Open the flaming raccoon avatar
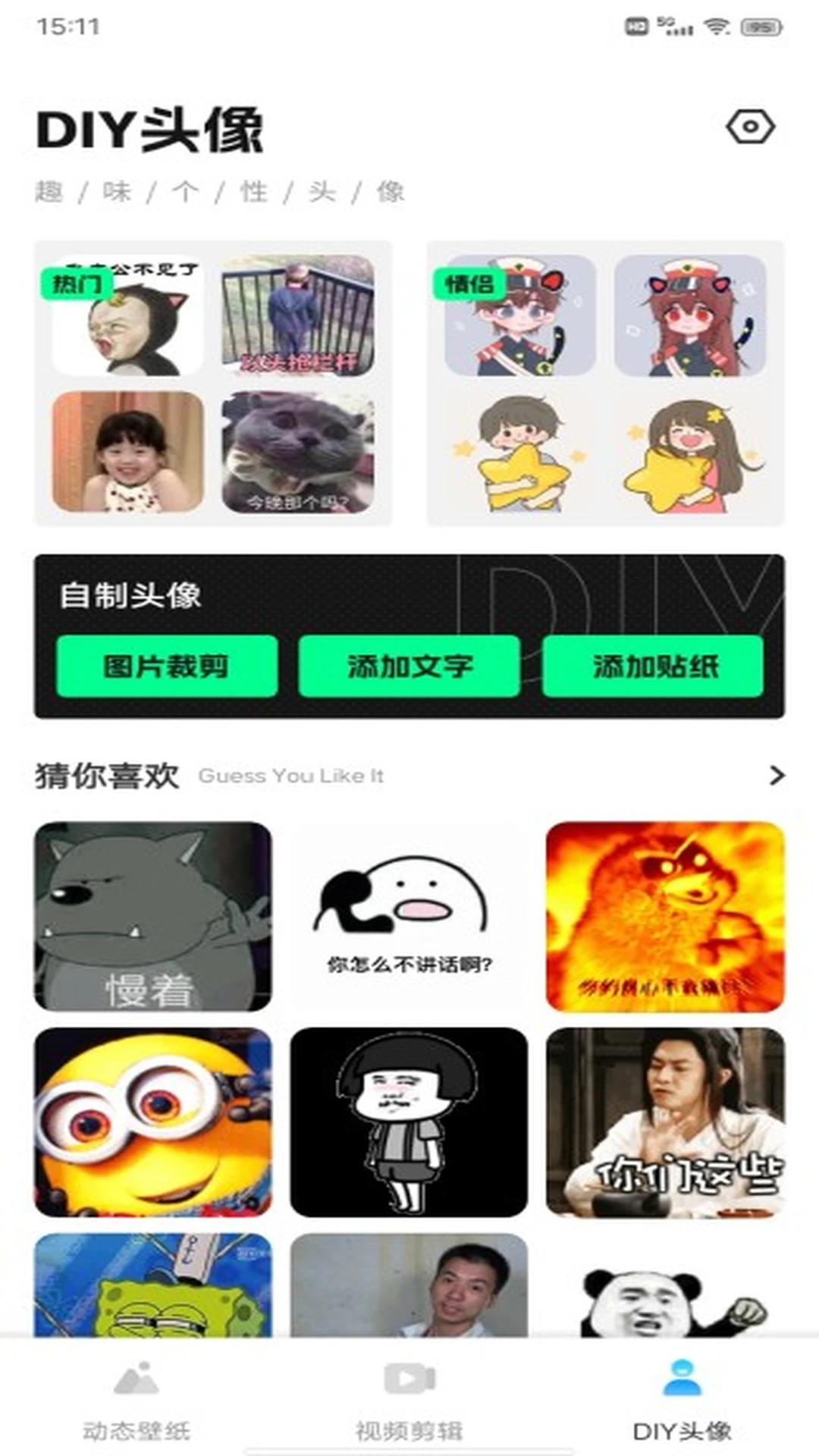Screen dimensions: 819x1456 (665, 916)
